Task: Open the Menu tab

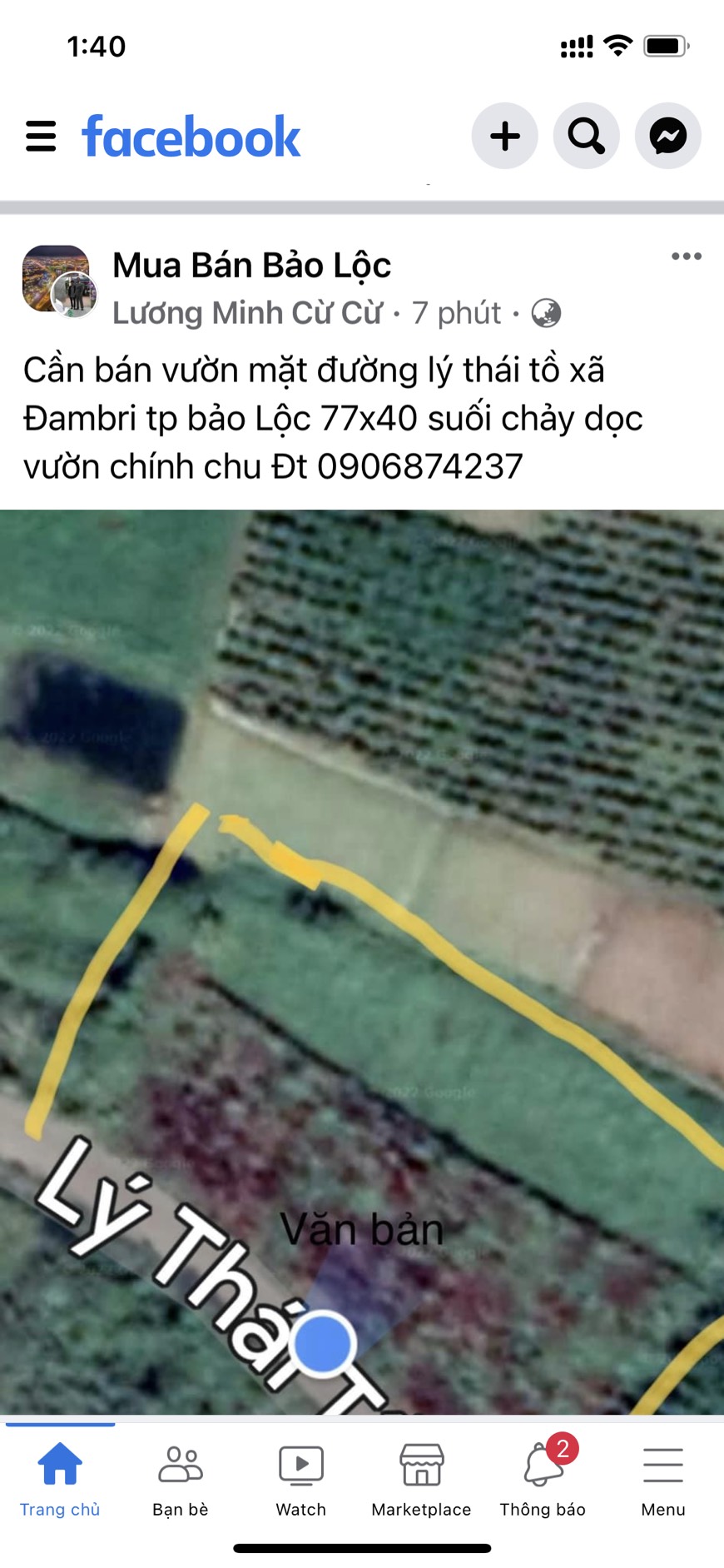Action: [x=663, y=1481]
